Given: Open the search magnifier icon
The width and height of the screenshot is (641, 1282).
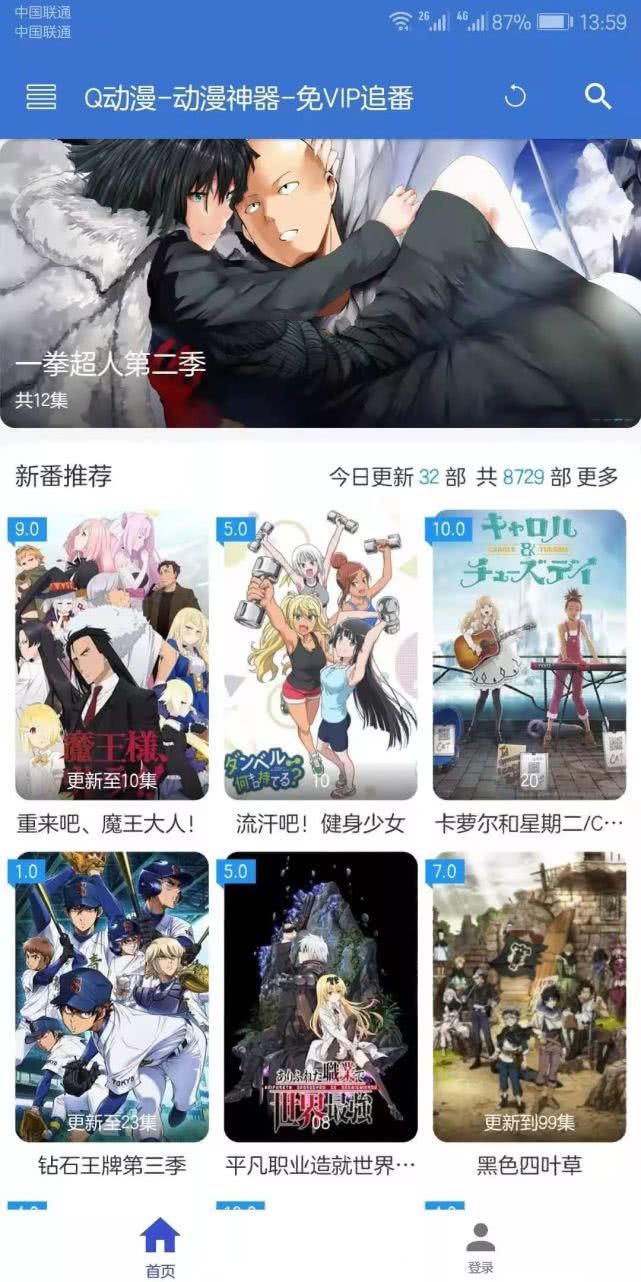Looking at the screenshot, I should (x=598, y=97).
